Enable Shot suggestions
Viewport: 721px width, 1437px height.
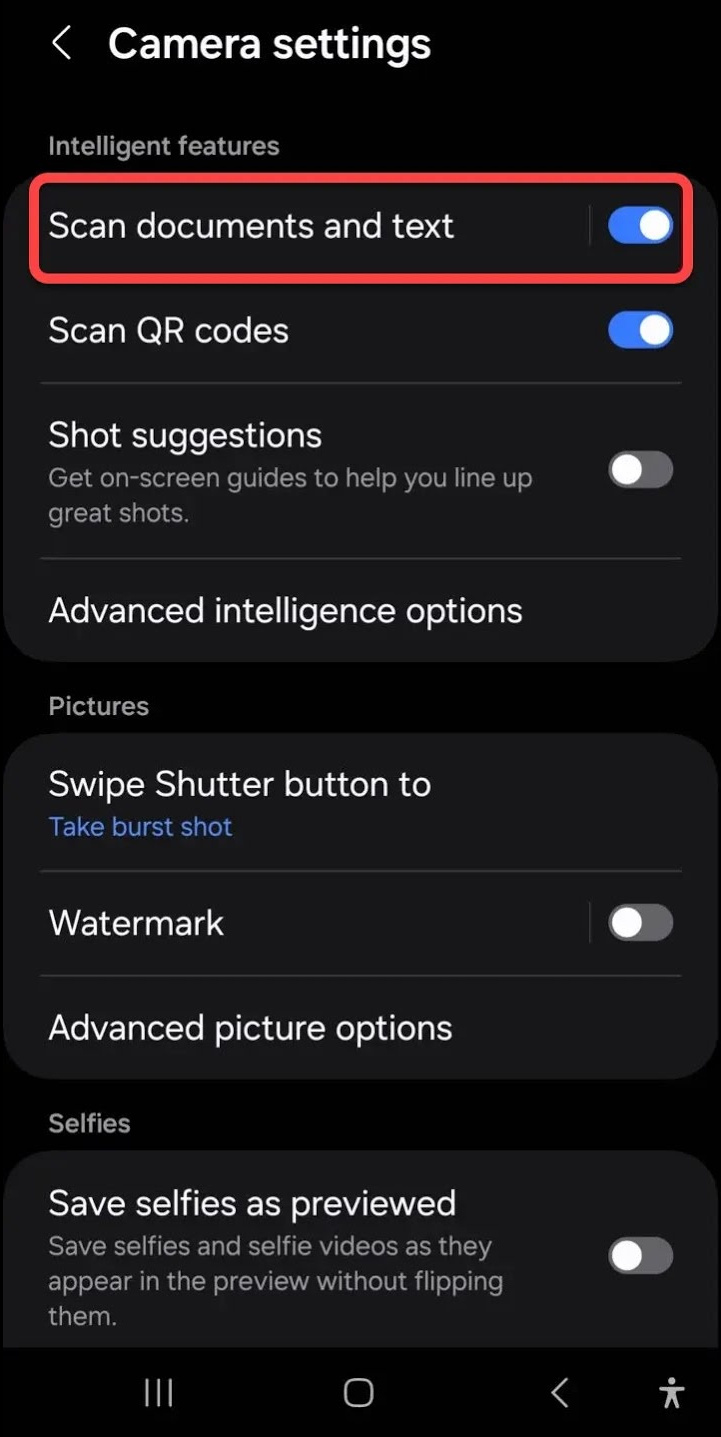pyautogui.click(x=640, y=470)
